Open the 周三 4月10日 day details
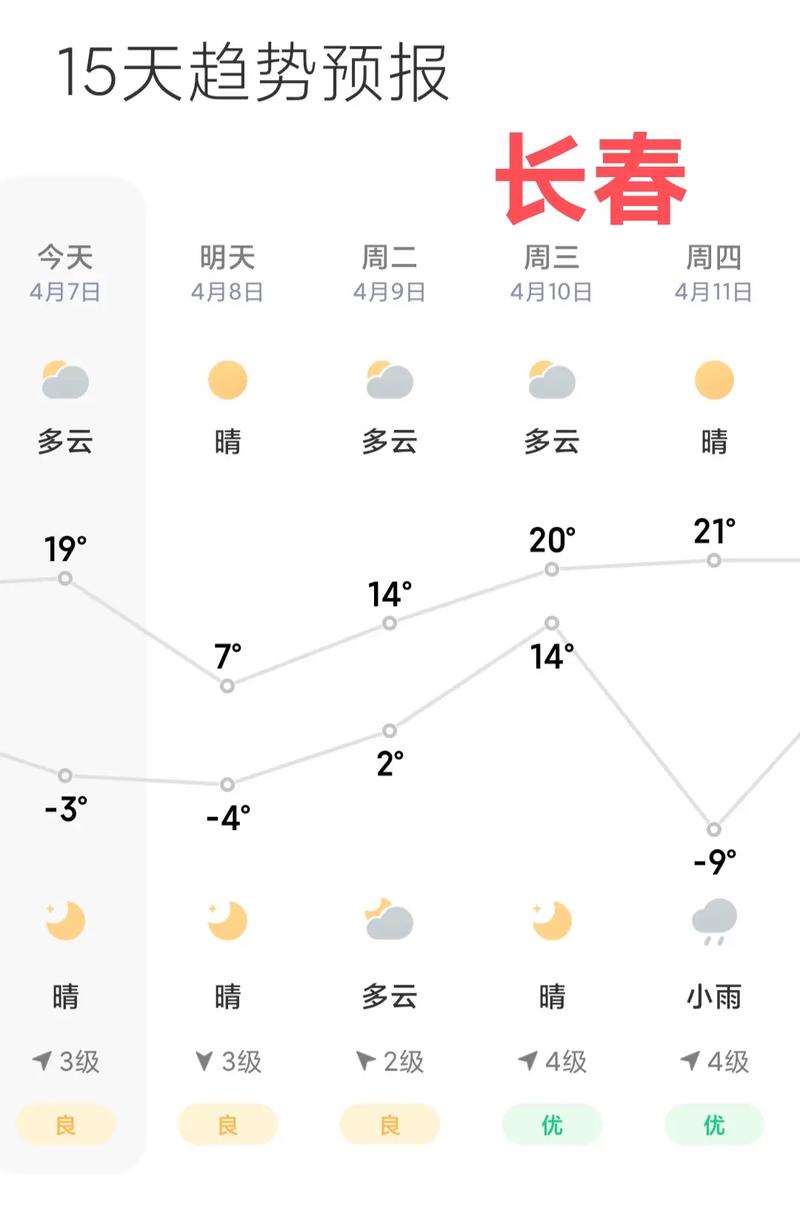 pyautogui.click(x=552, y=270)
